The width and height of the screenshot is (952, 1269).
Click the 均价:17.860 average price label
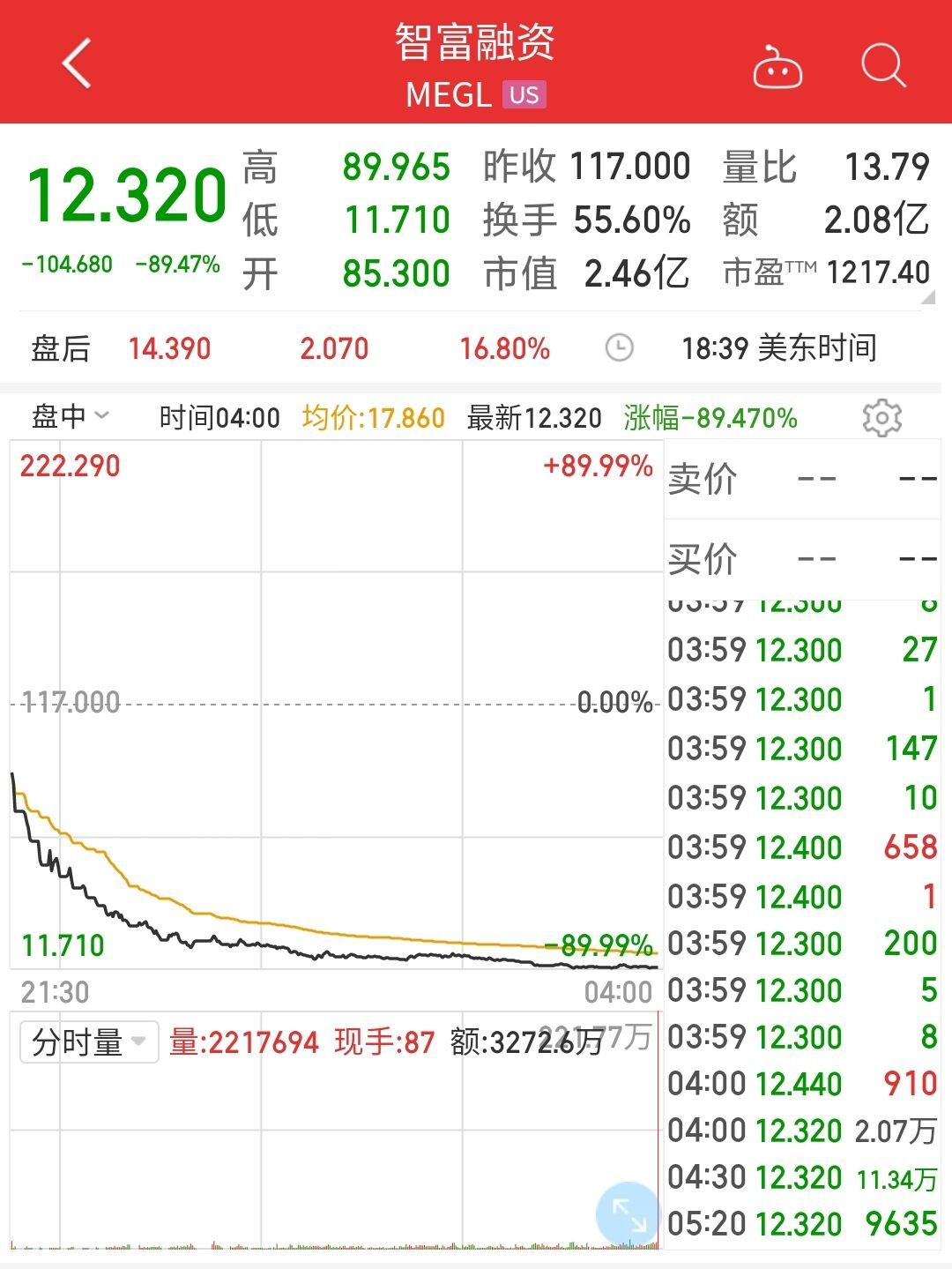pos(371,417)
